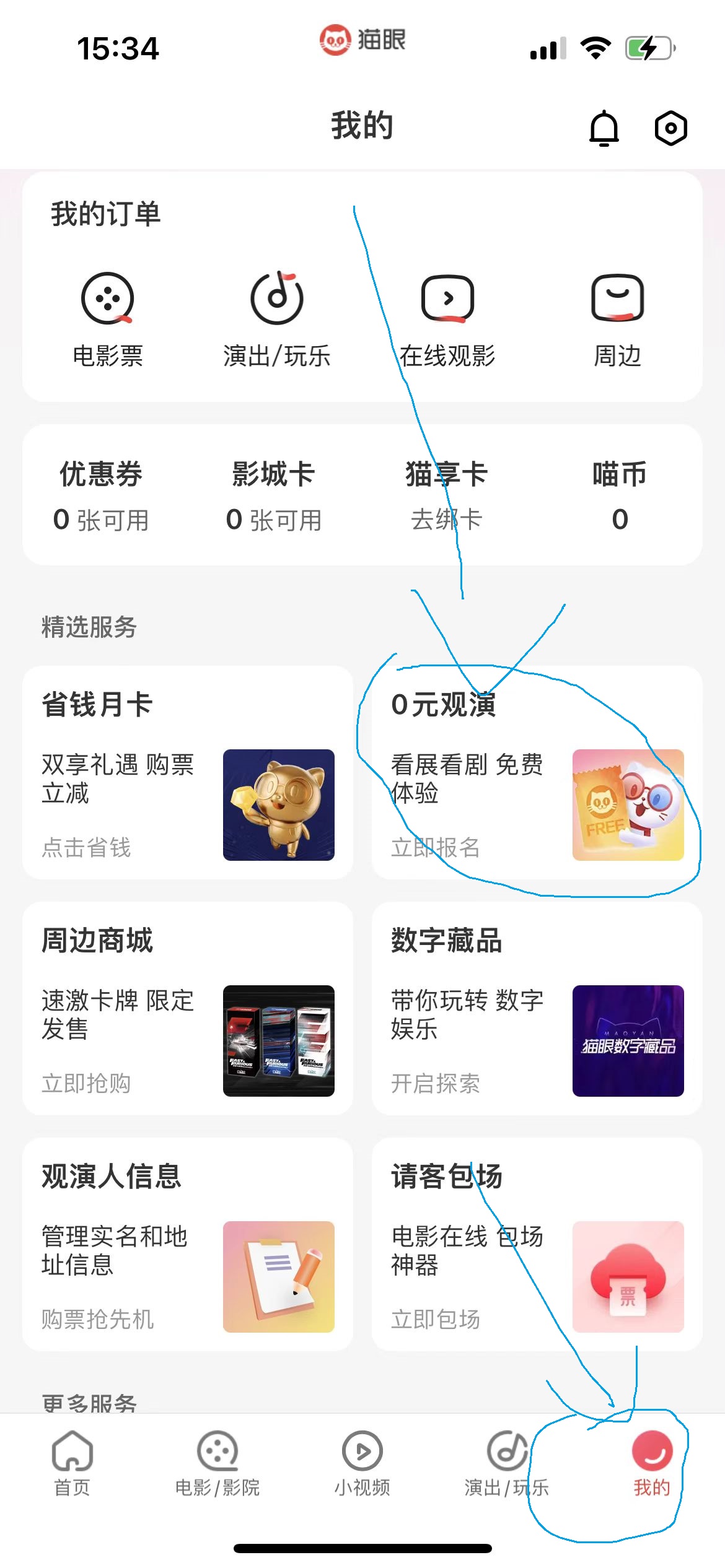
Task: Switch to the 首页 tab
Action: 72,1464
